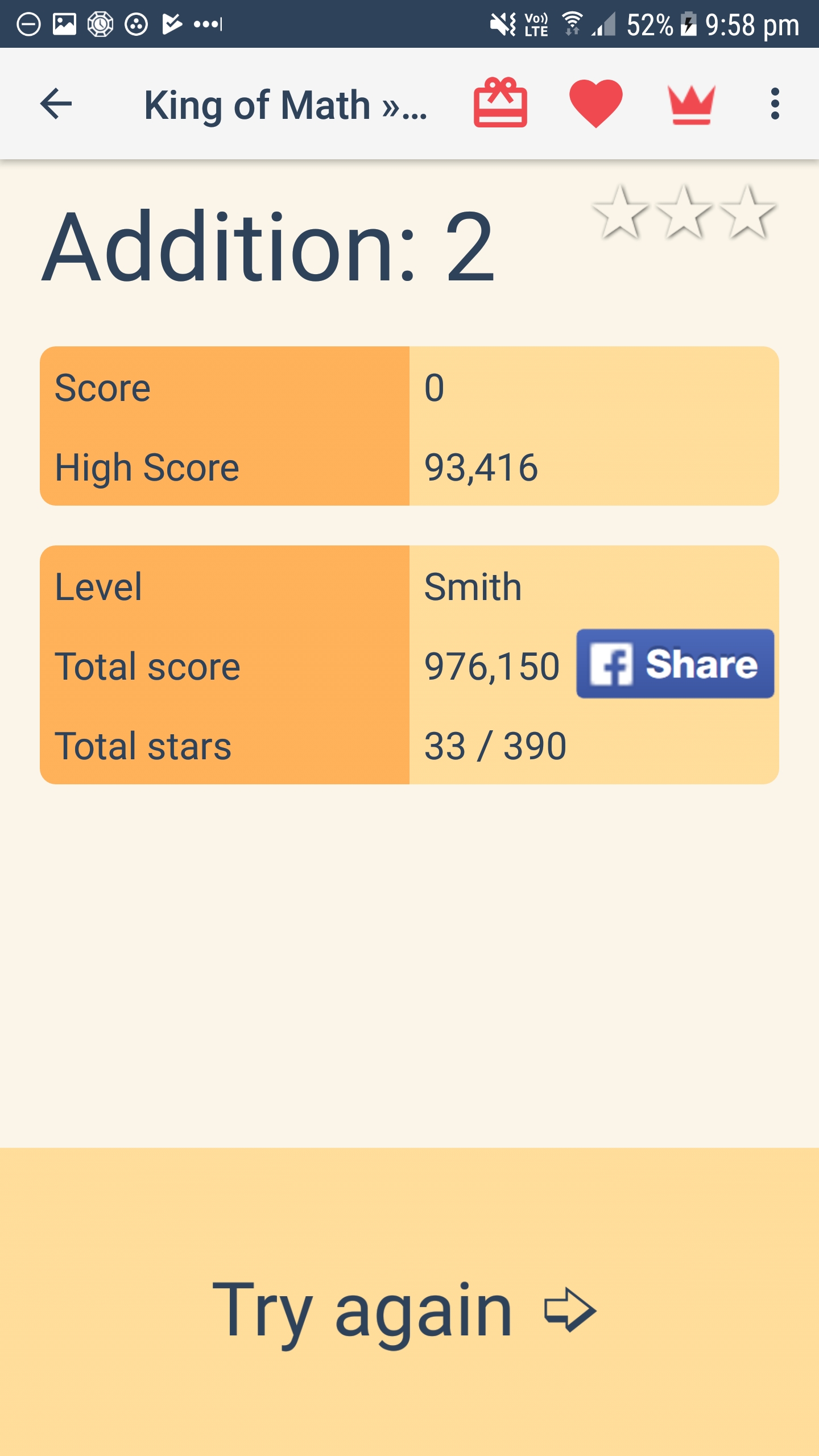
Task: Go back using the arrow icon
Action: [56, 104]
